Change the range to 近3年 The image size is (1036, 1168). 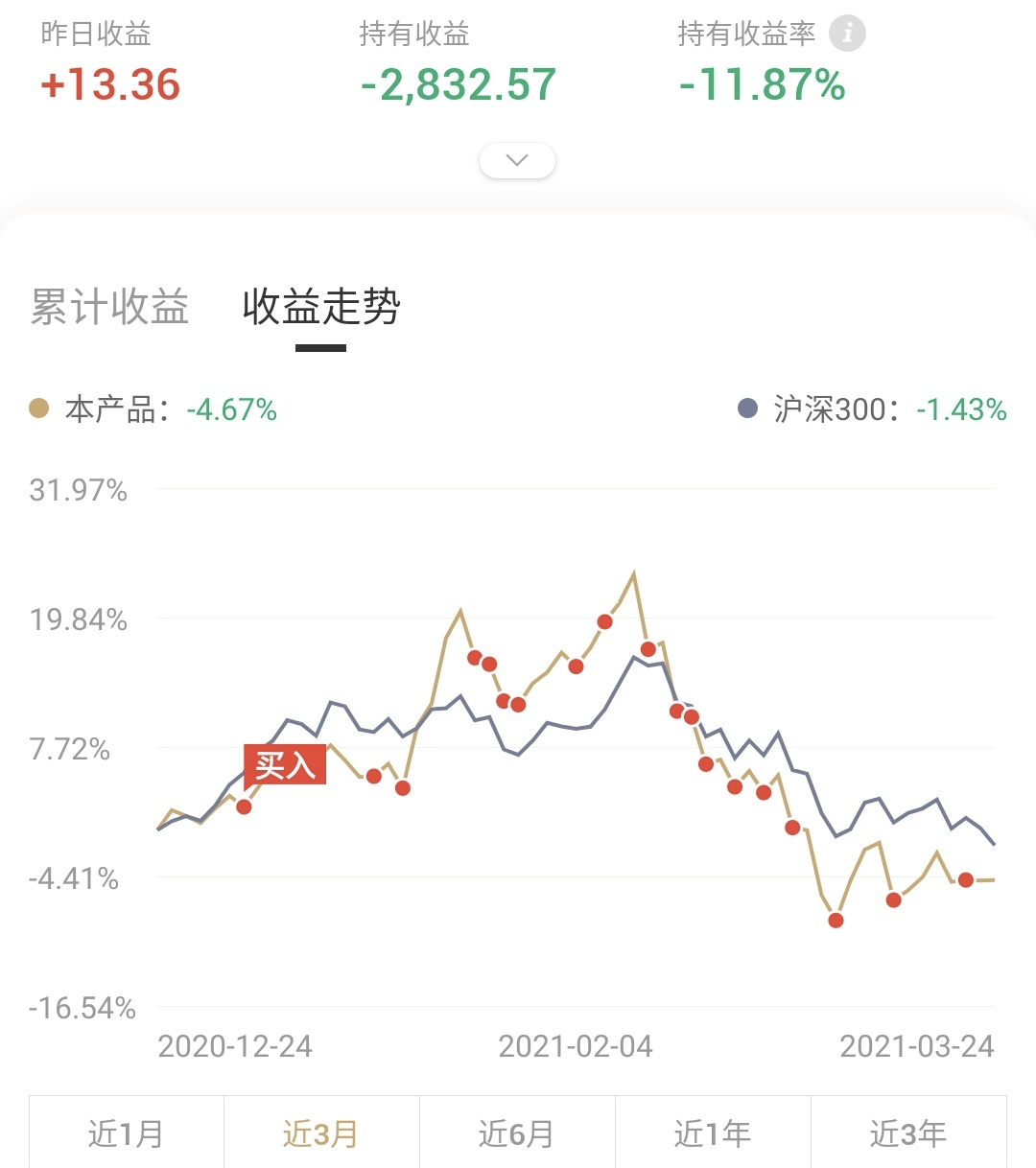(x=908, y=1133)
